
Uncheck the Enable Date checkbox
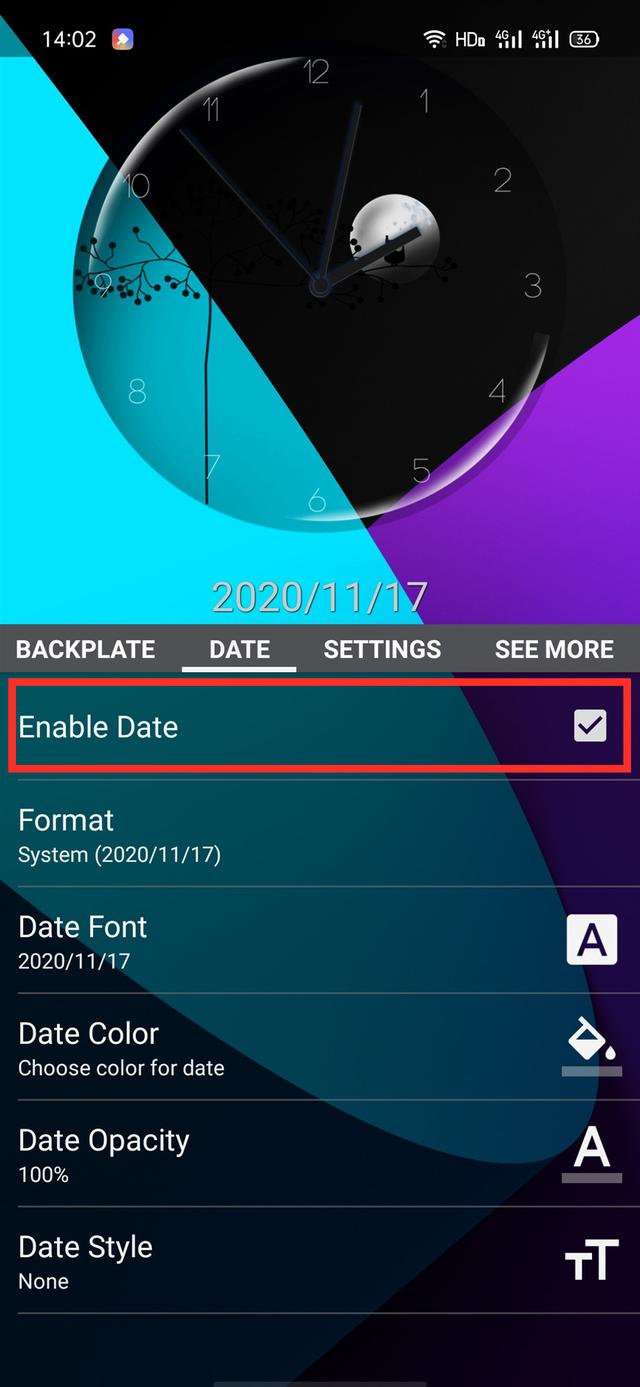pyautogui.click(x=590, y=726)
